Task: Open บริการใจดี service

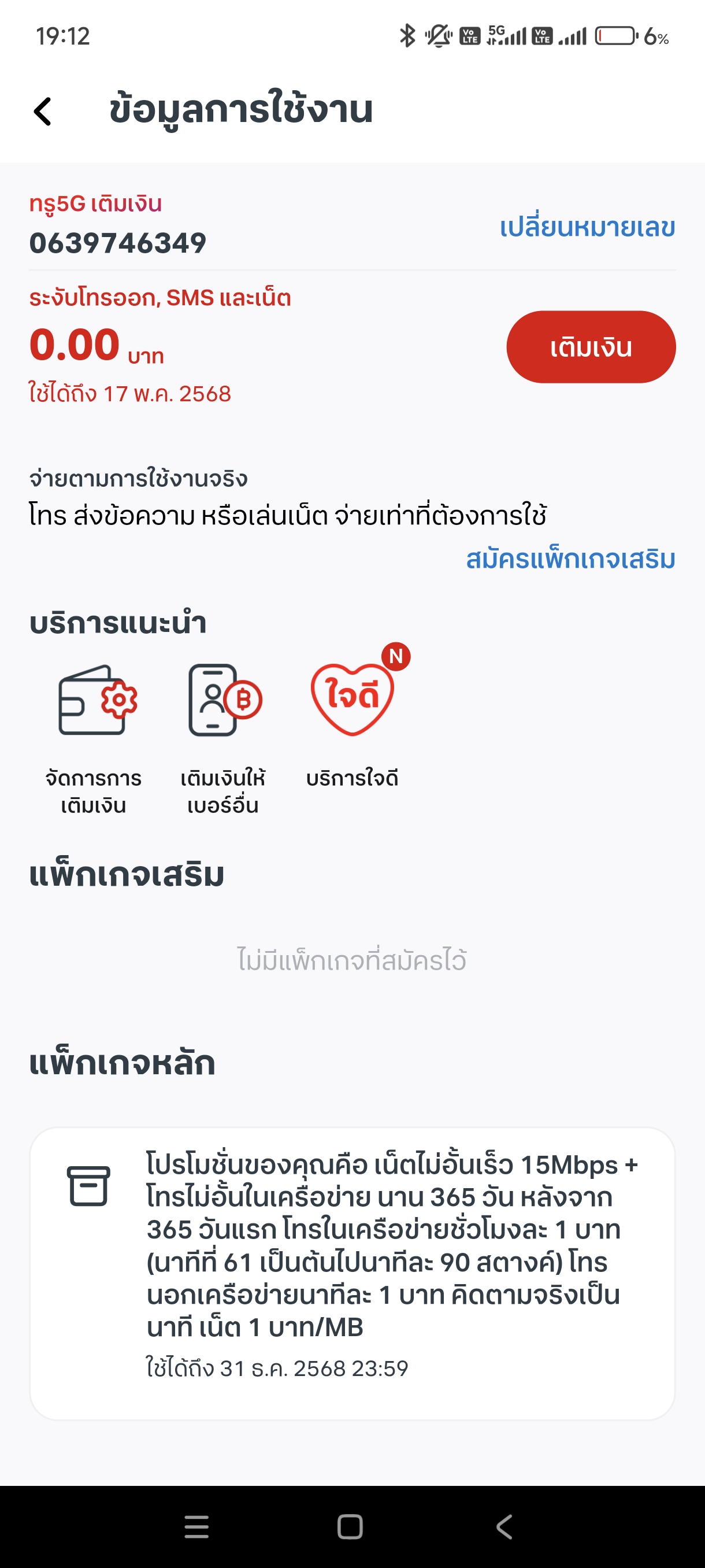Action: [352, 724]
